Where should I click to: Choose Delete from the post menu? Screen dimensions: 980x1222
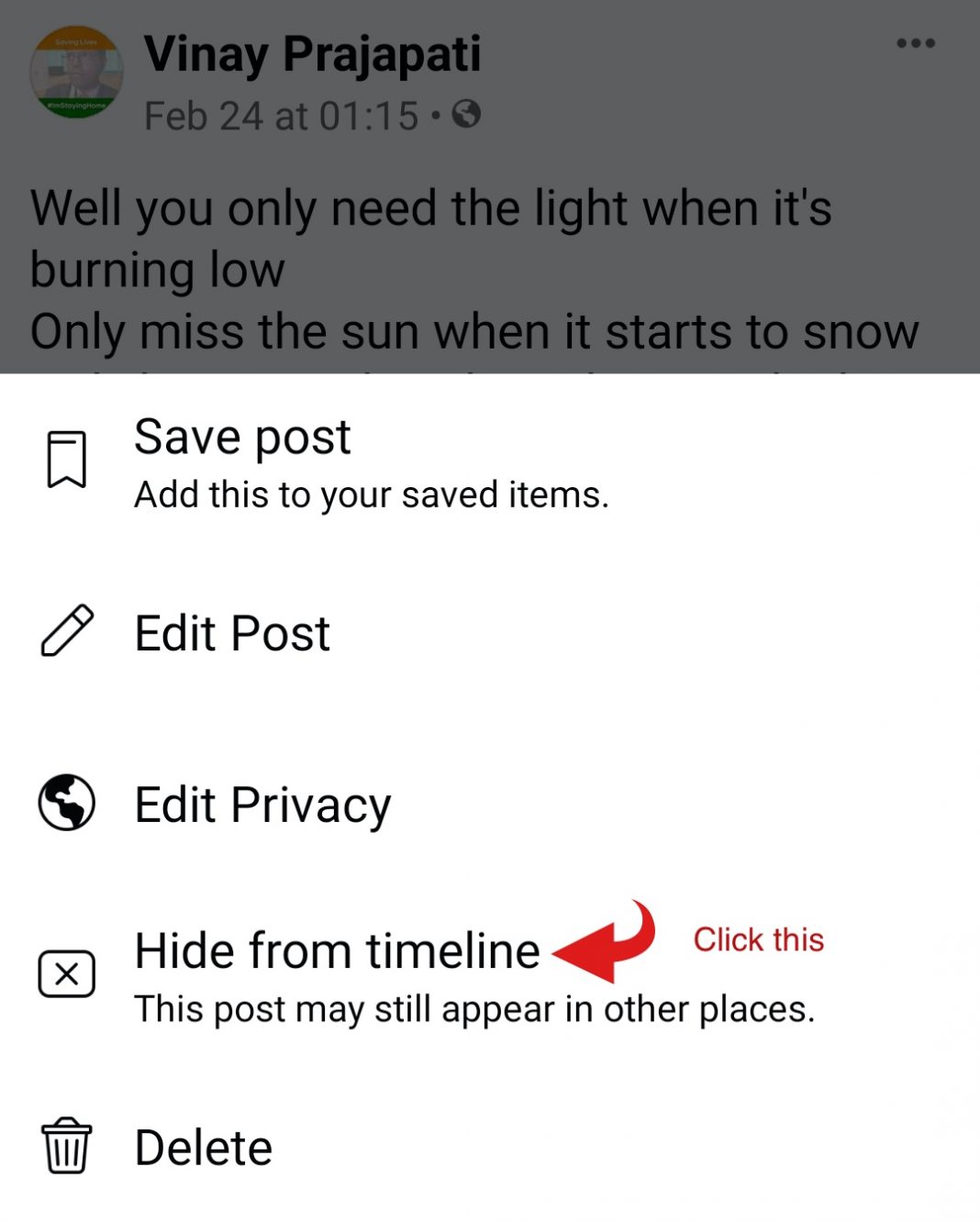pyautogui.click(x=204, y=1145)
